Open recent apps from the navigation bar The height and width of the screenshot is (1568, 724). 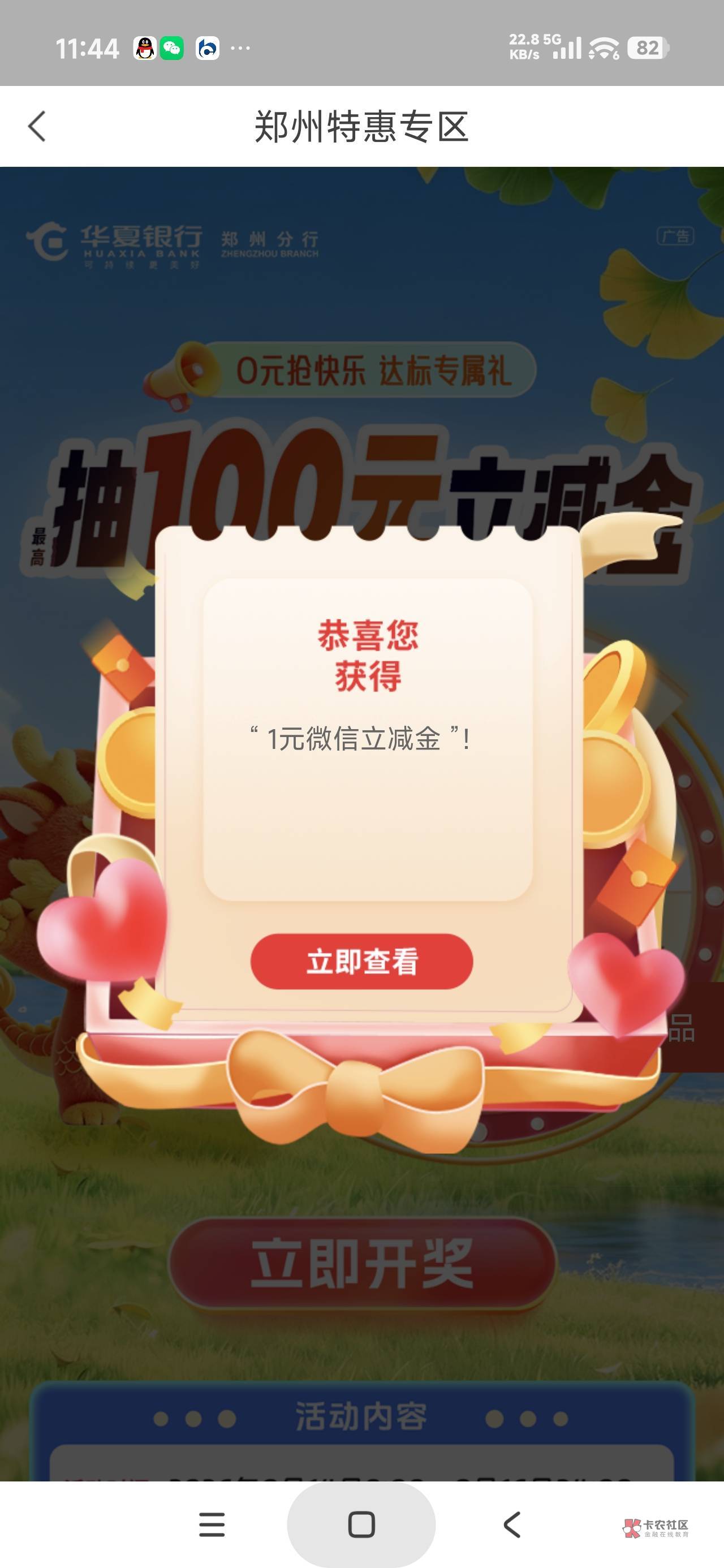click(212, 1524)
